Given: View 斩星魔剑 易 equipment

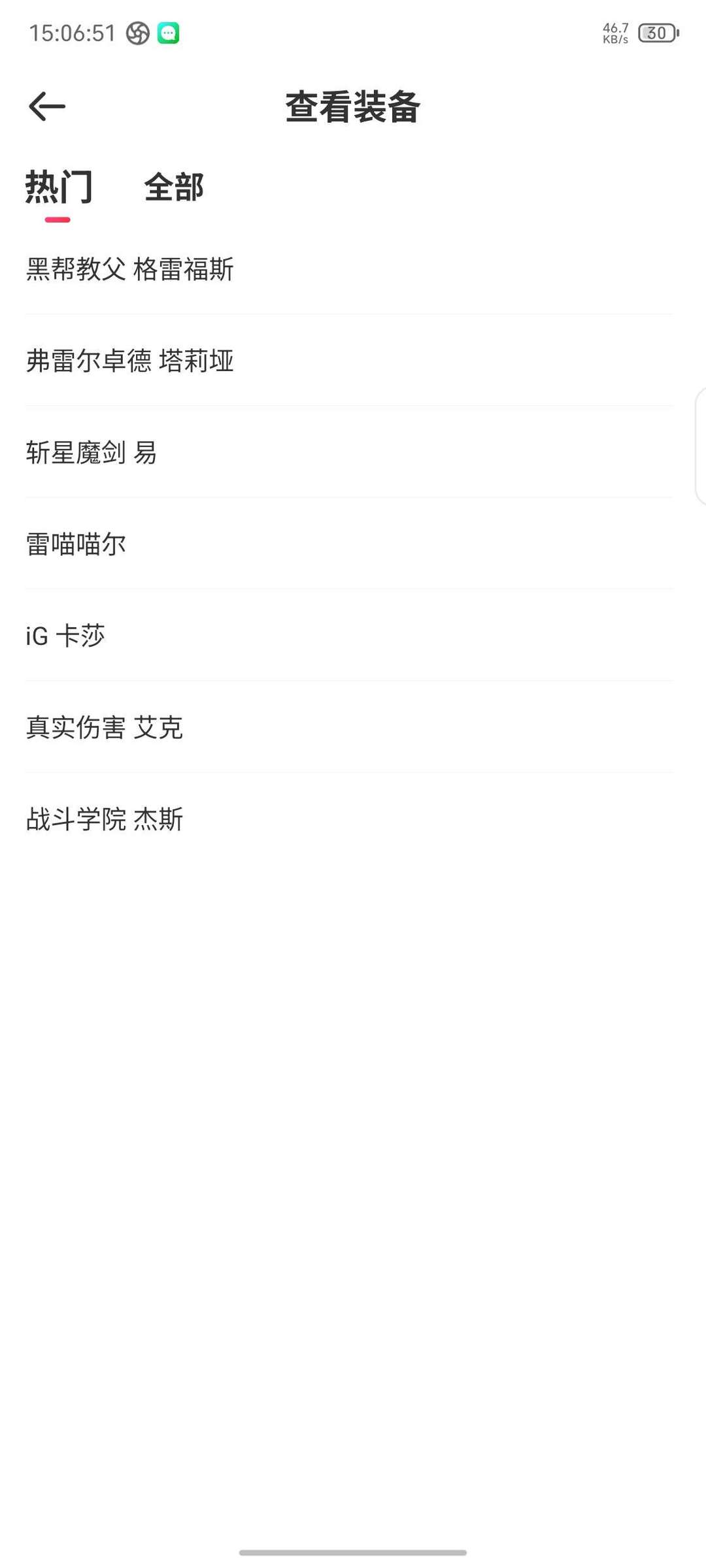Looking at the screenshot, I should 350,452.
